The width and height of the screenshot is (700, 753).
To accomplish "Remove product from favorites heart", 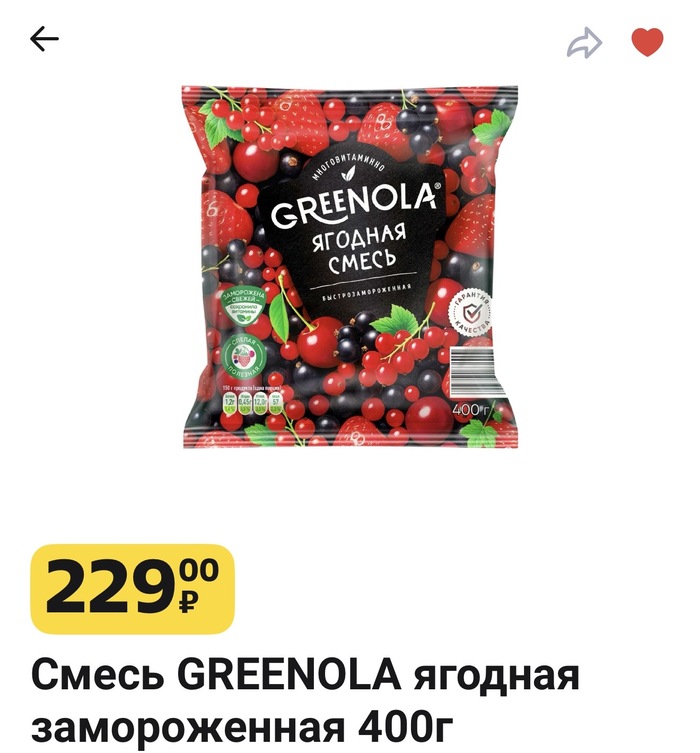I will click(647, 42).
